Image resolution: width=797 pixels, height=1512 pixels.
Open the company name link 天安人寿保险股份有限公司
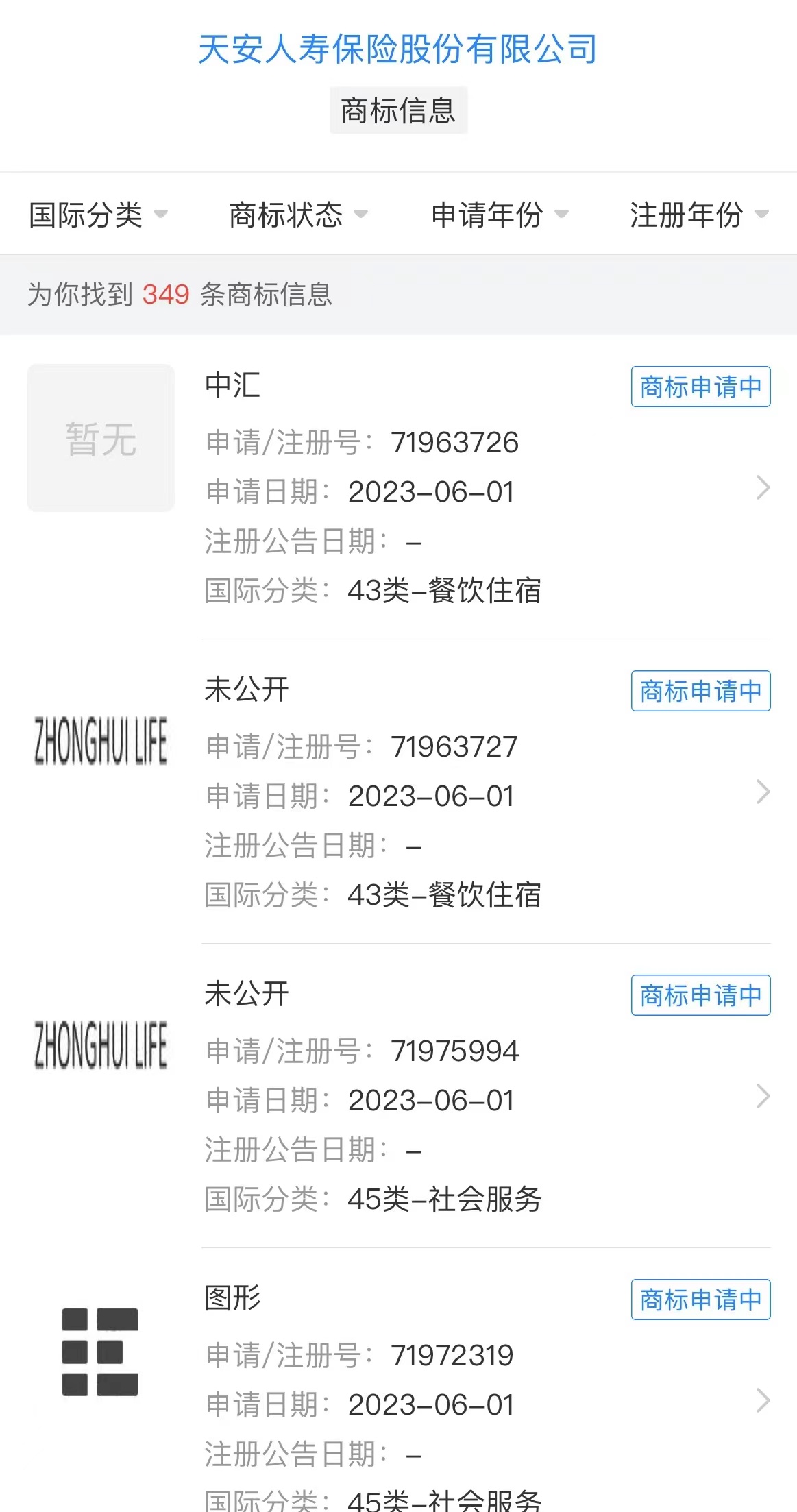point(397,49)
